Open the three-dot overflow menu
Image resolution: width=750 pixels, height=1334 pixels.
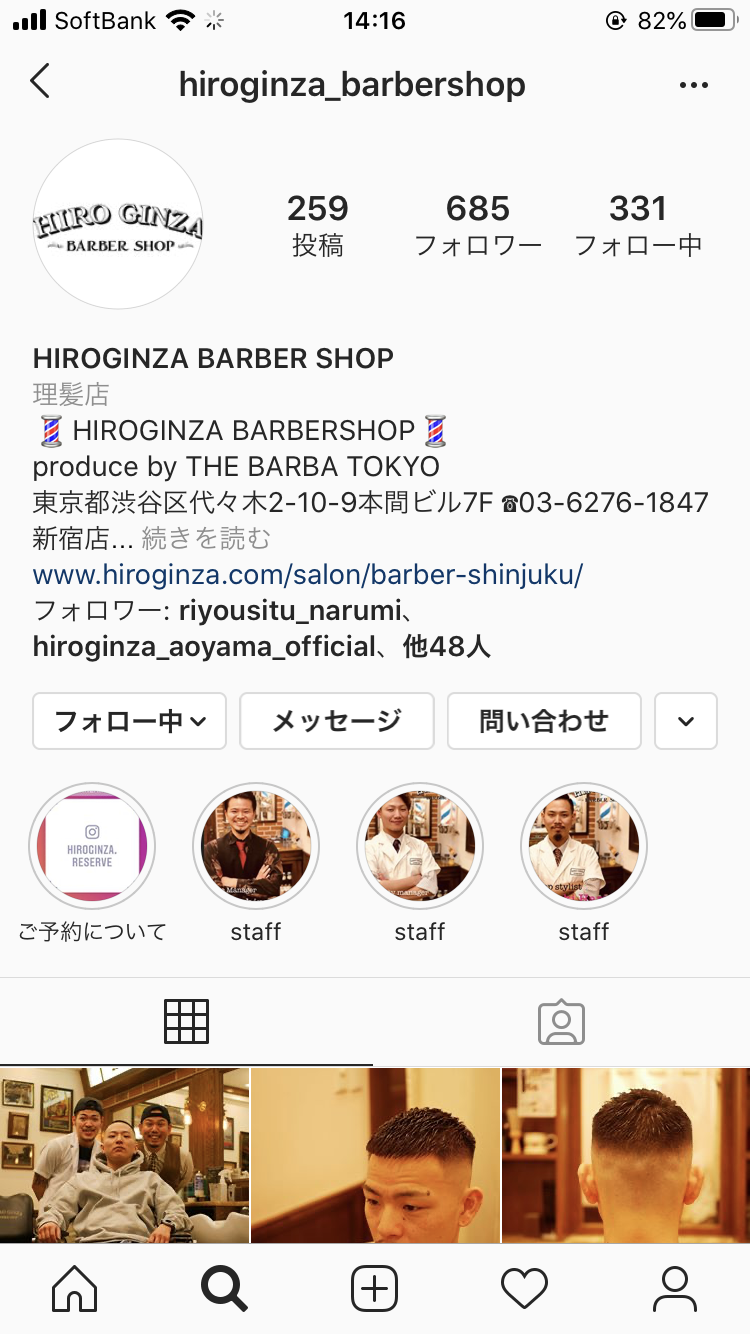[x=693, y=85]
